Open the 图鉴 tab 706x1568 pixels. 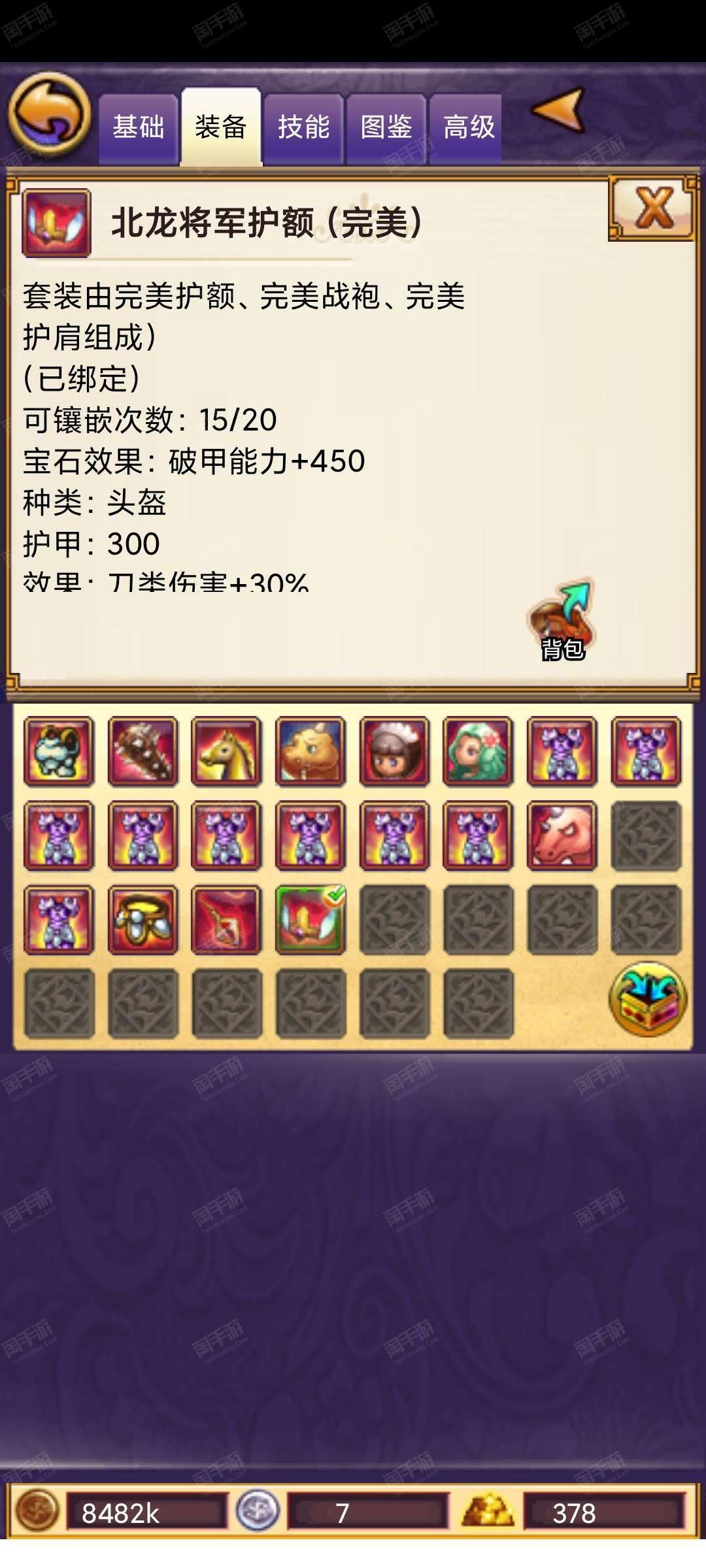[386, 128]
